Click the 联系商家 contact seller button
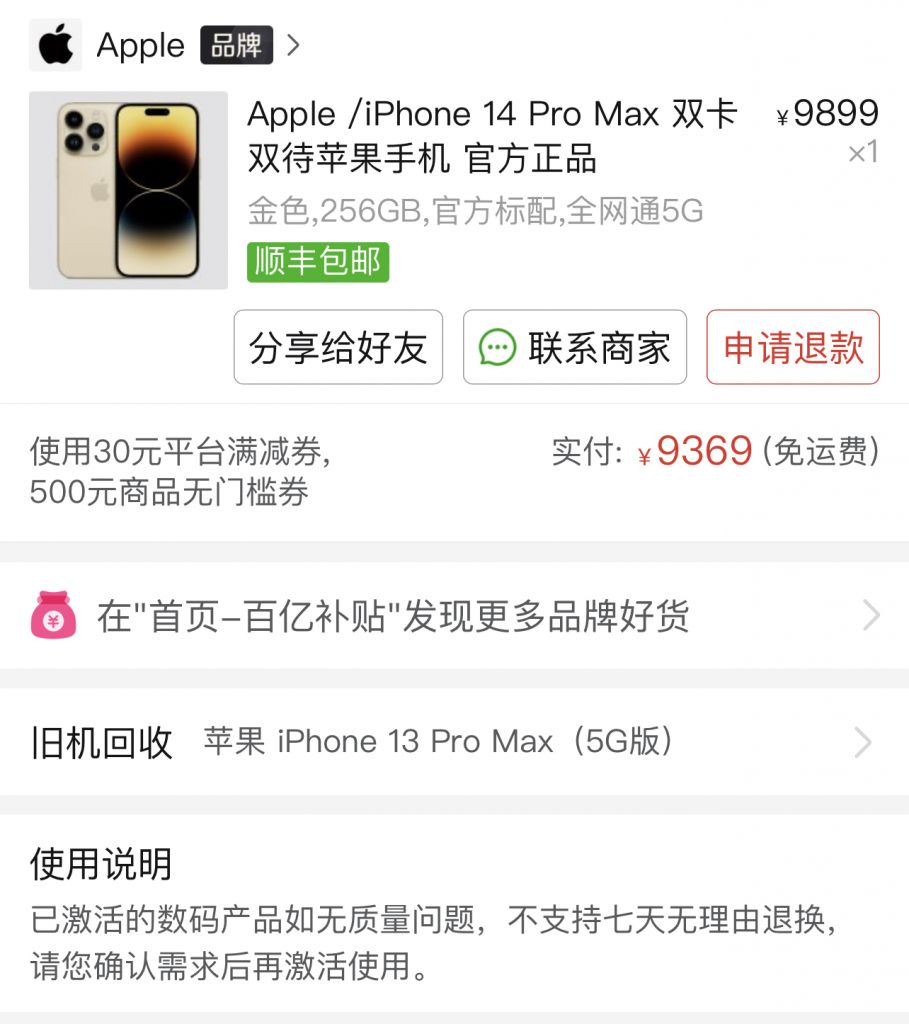This screenshot has height=1024, width=909. [574, 347]
